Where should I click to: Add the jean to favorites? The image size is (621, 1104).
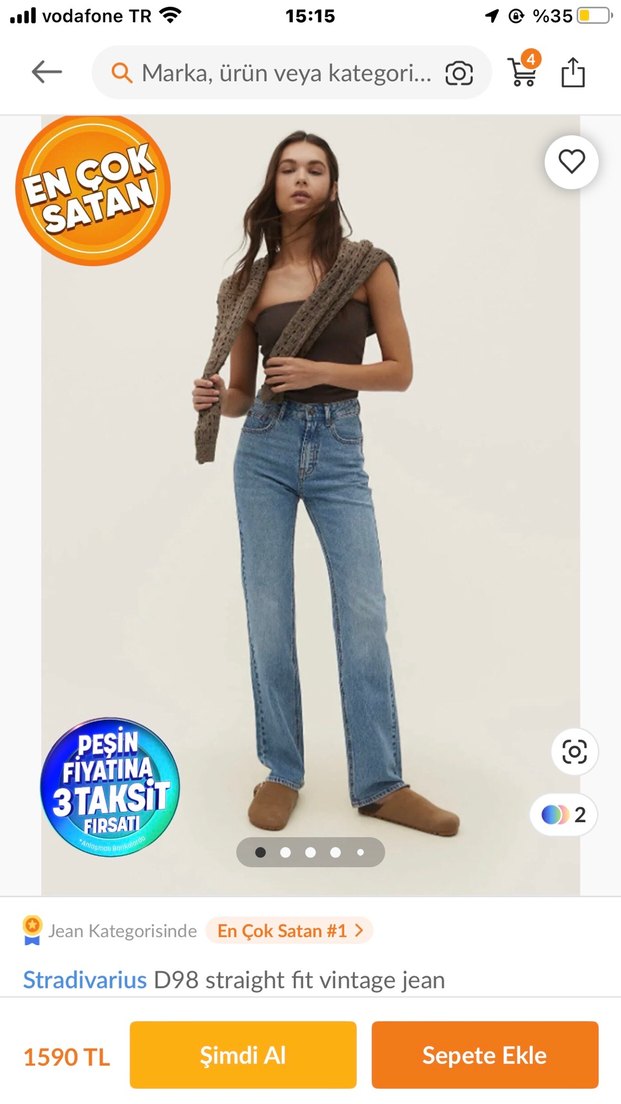(x=571, y=162)
